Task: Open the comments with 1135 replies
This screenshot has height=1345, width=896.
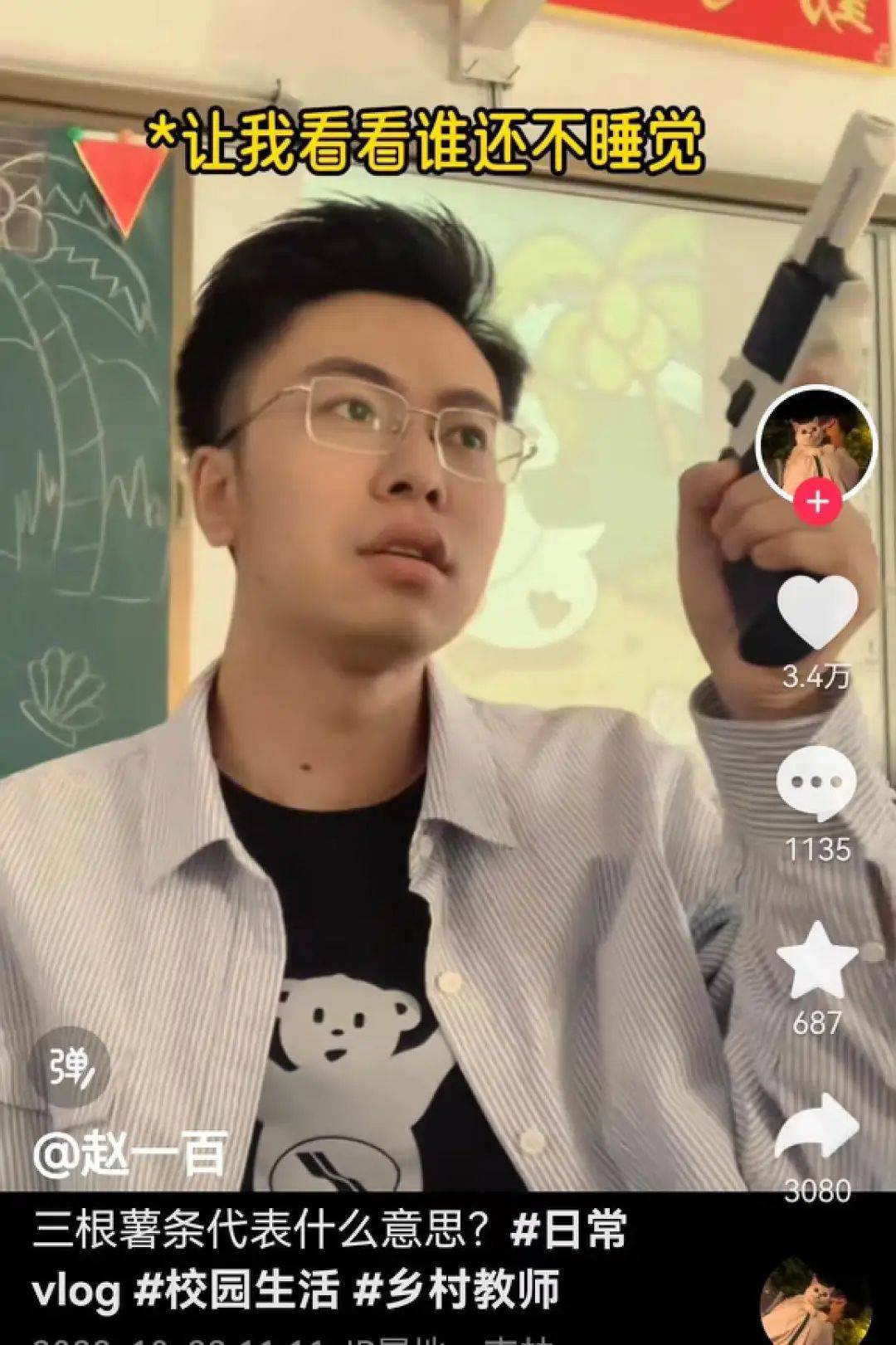Action: [x=817, y=784]
